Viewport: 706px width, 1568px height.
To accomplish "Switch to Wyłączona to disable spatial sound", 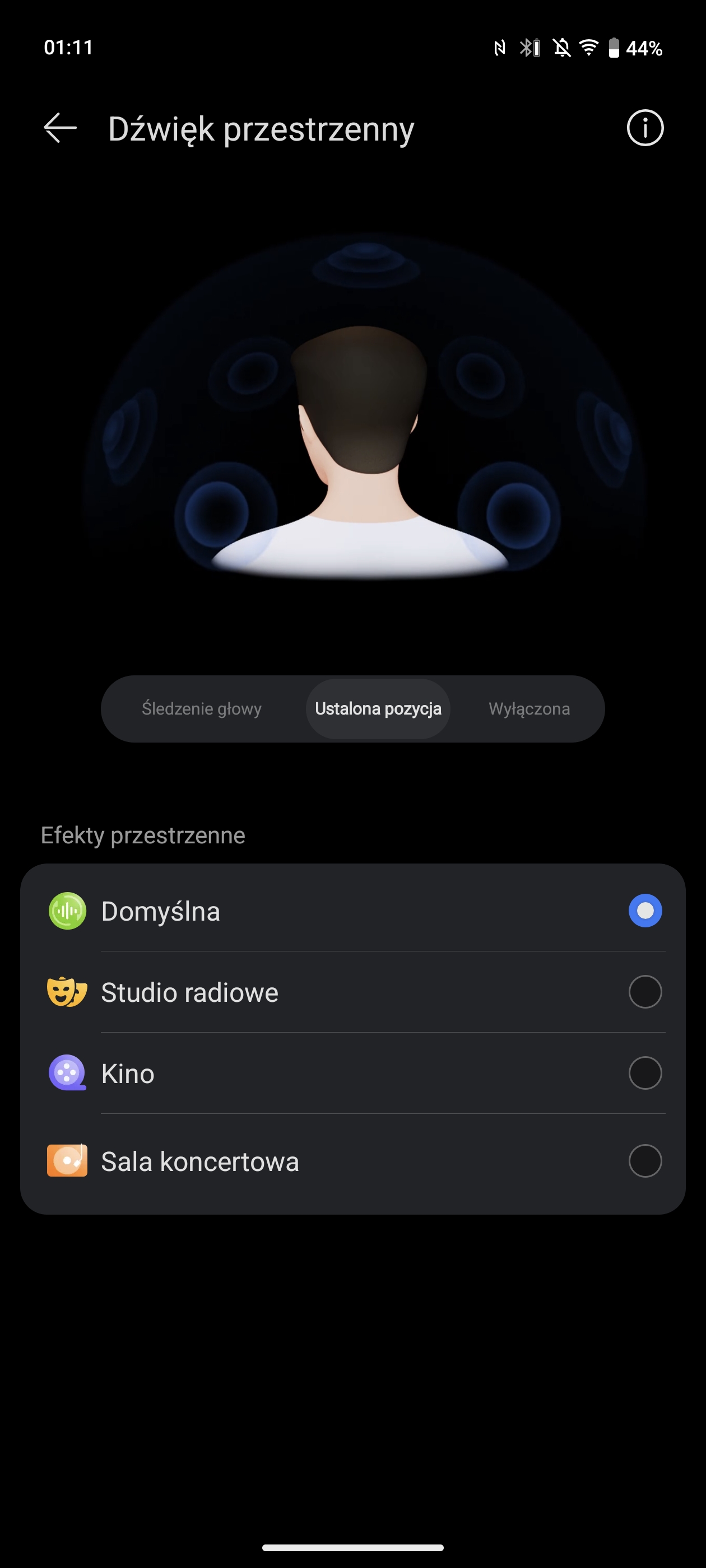I will (x=529, y=708).
